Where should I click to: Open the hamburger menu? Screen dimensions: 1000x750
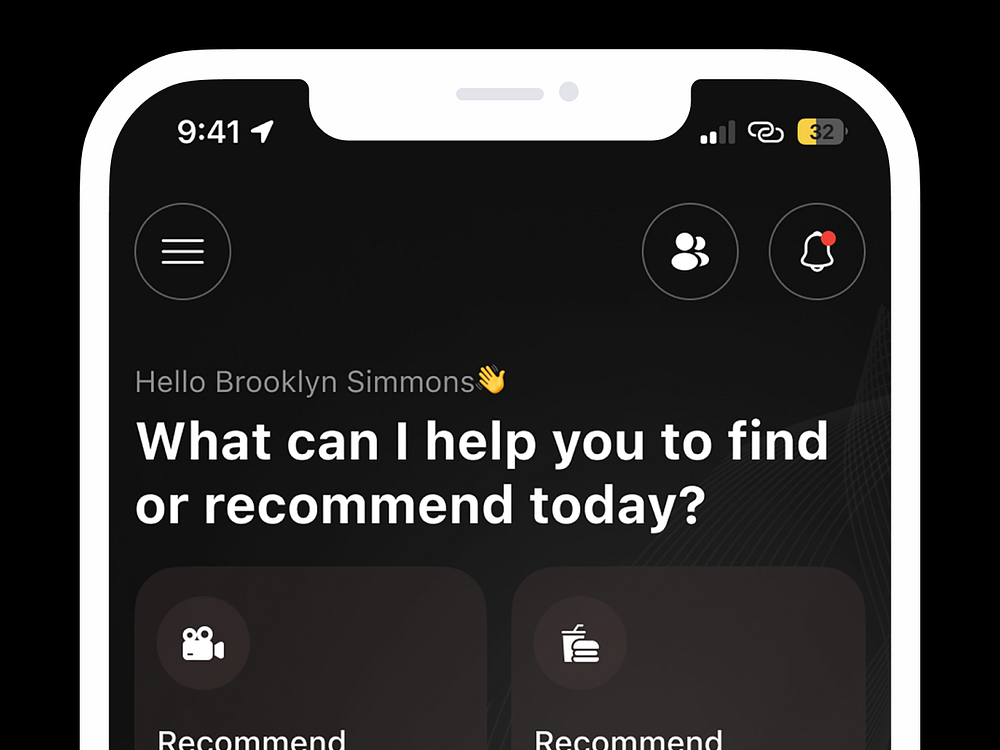tap(183, 251)
